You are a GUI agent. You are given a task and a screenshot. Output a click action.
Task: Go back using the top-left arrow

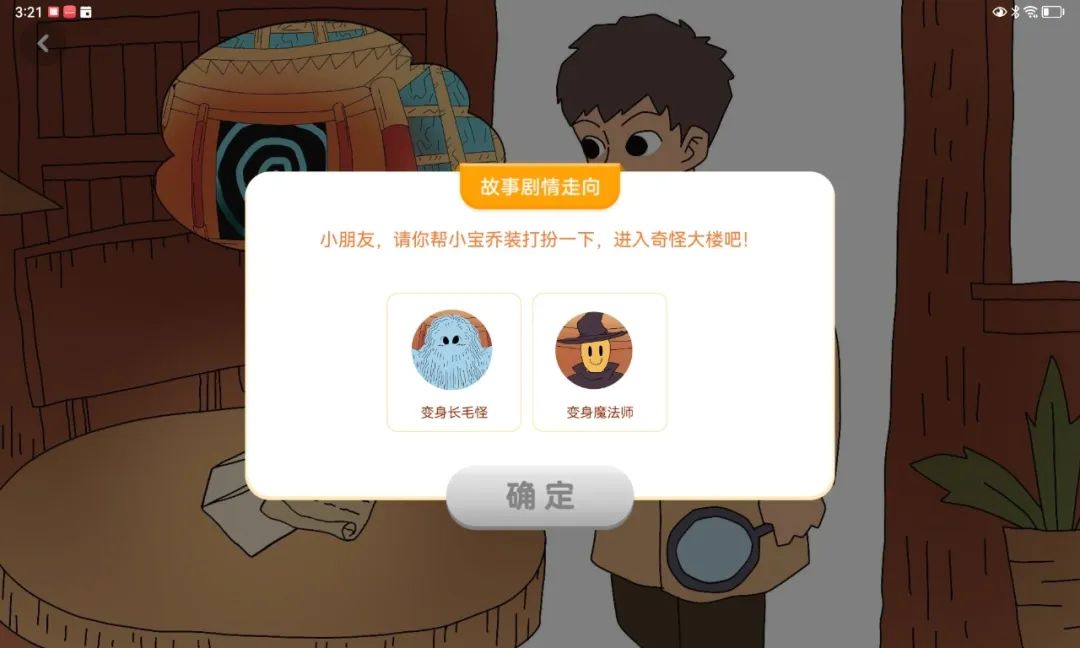click(43, 44)
